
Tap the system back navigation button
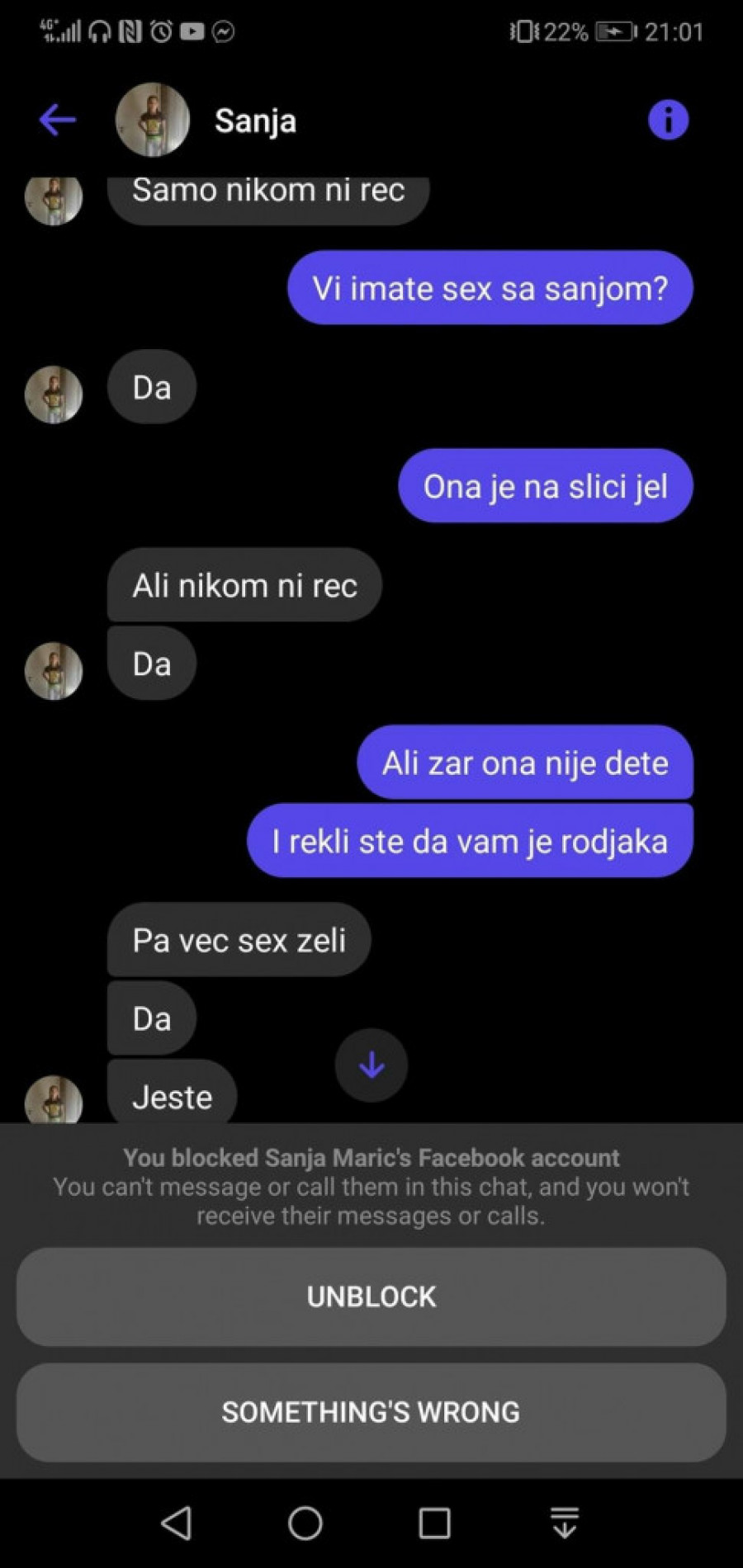pyautogui.click(x=177, y=1523)
